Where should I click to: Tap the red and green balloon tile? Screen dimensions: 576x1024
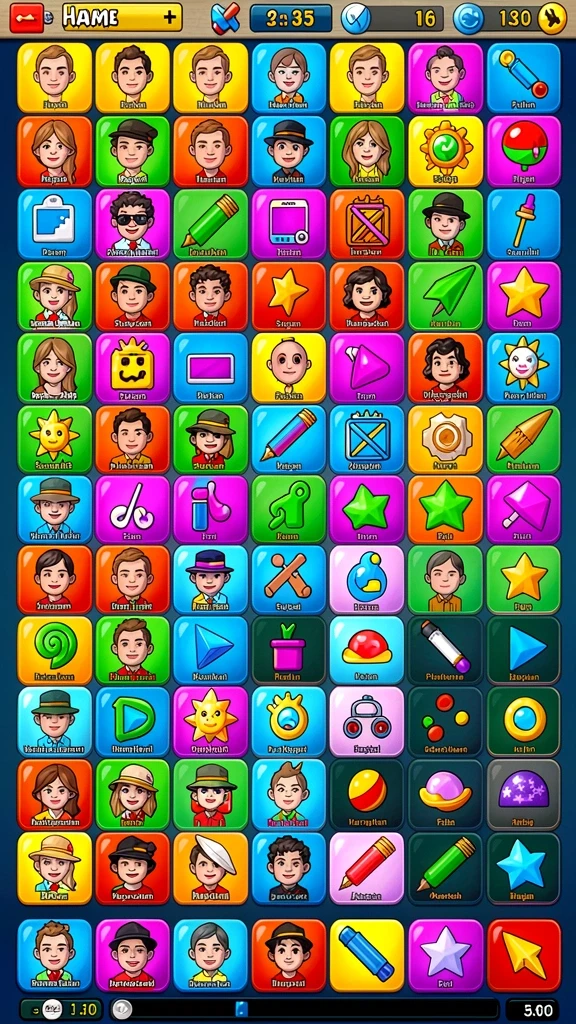(x=523, y=152)
